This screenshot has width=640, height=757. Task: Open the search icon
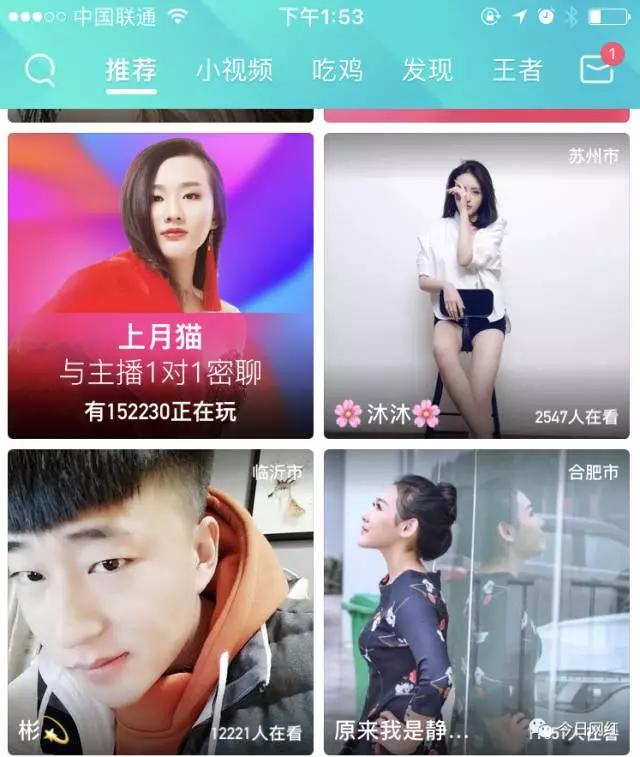pyautogui.click(x=40, y=70)
